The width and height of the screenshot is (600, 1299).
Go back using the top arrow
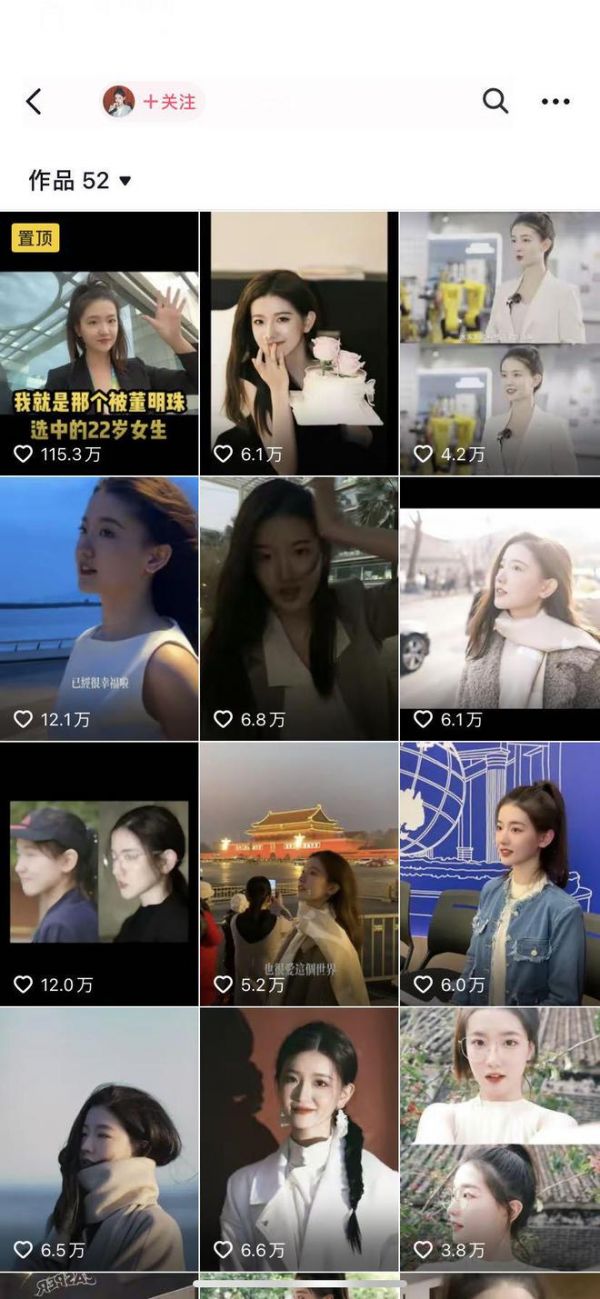(x=34, y=101)
